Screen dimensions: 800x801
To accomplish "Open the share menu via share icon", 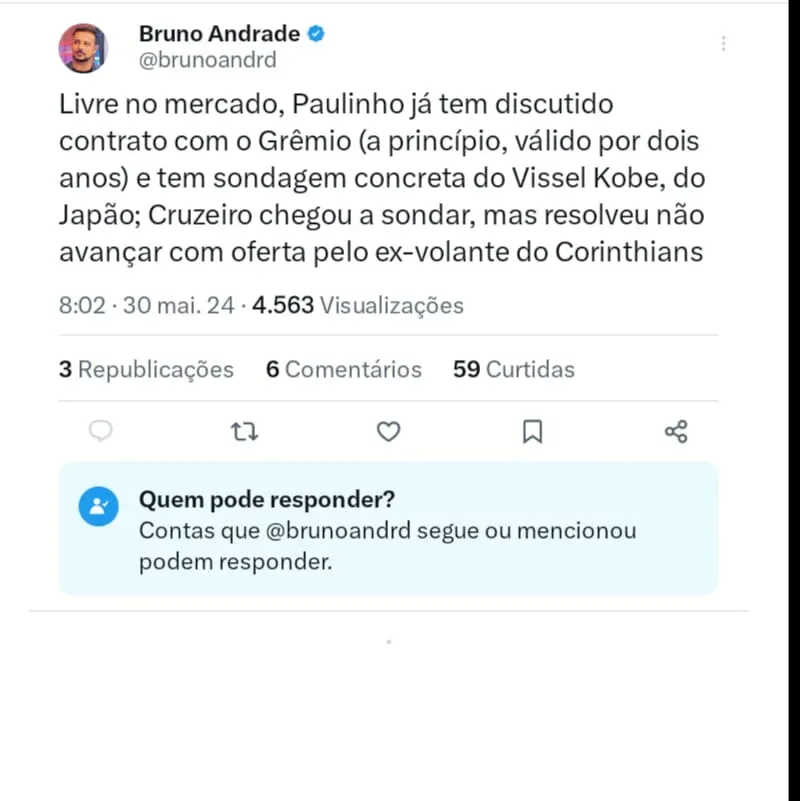I will pyautogui.click(x=676, y=432).
